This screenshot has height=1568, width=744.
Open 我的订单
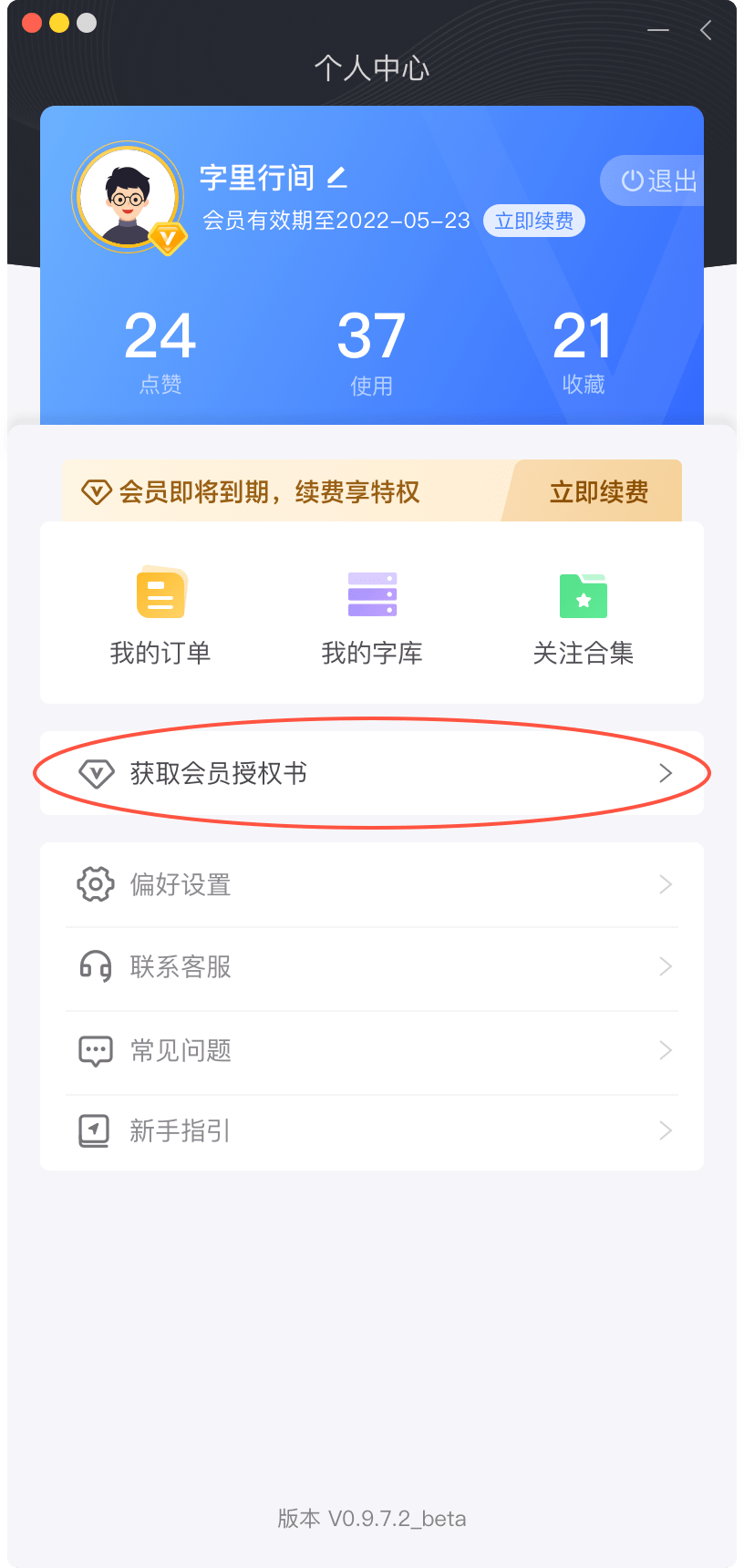[160, 614]
